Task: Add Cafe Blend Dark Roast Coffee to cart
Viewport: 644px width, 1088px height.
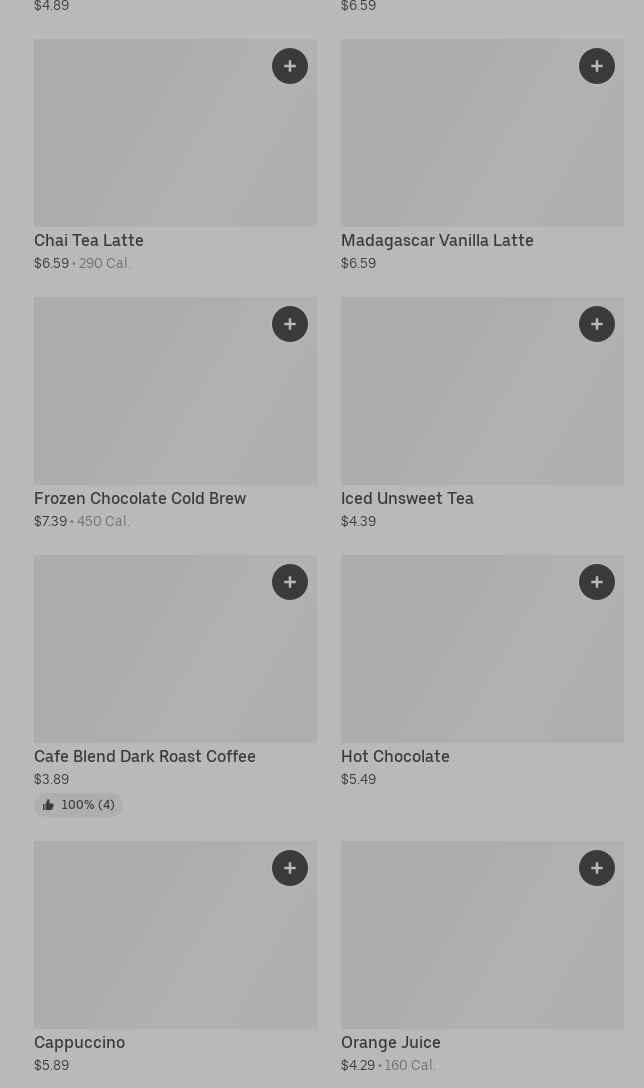Action: pos(290,582)
